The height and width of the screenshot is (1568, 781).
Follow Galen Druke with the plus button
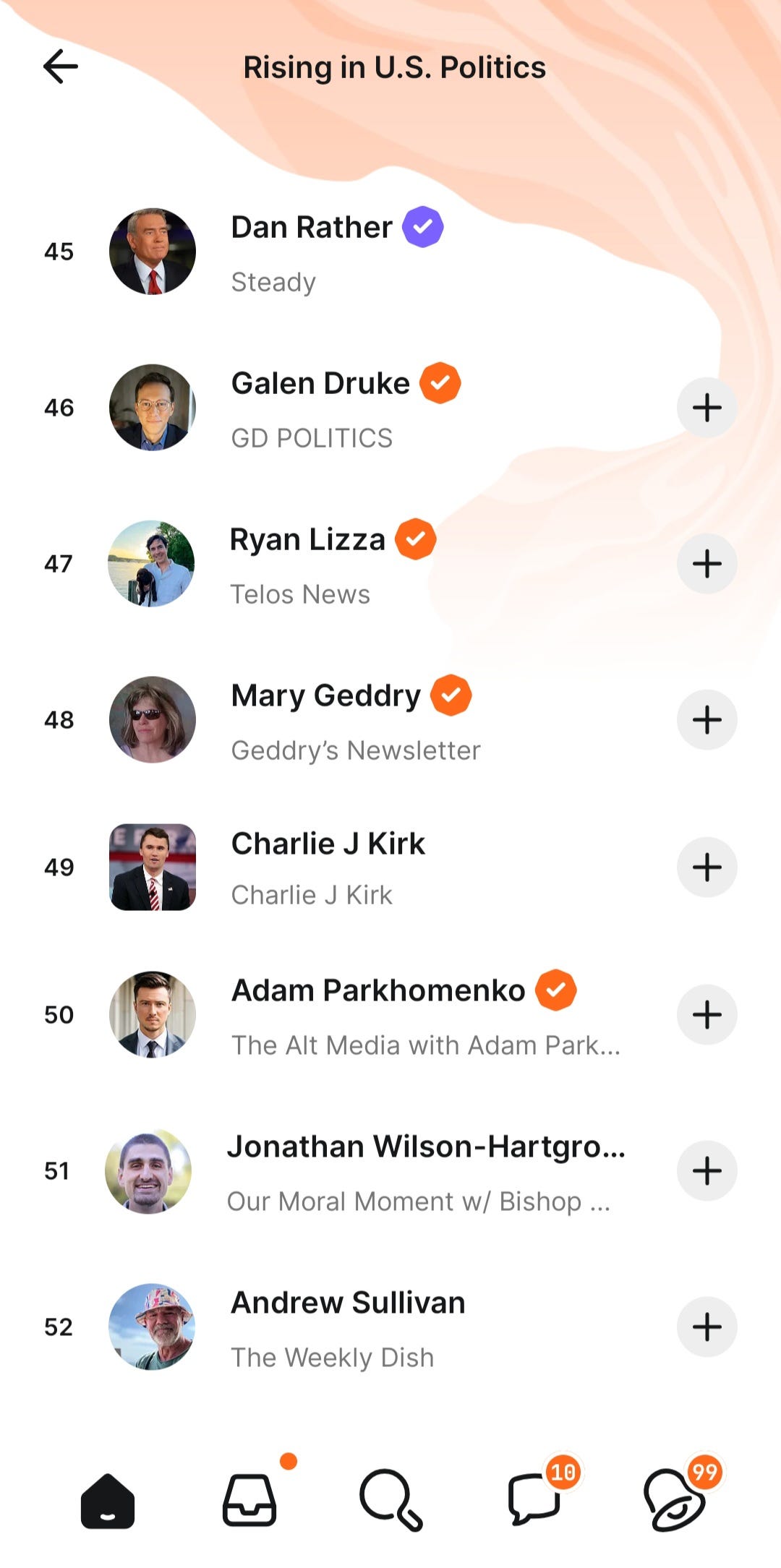(707, 408)
